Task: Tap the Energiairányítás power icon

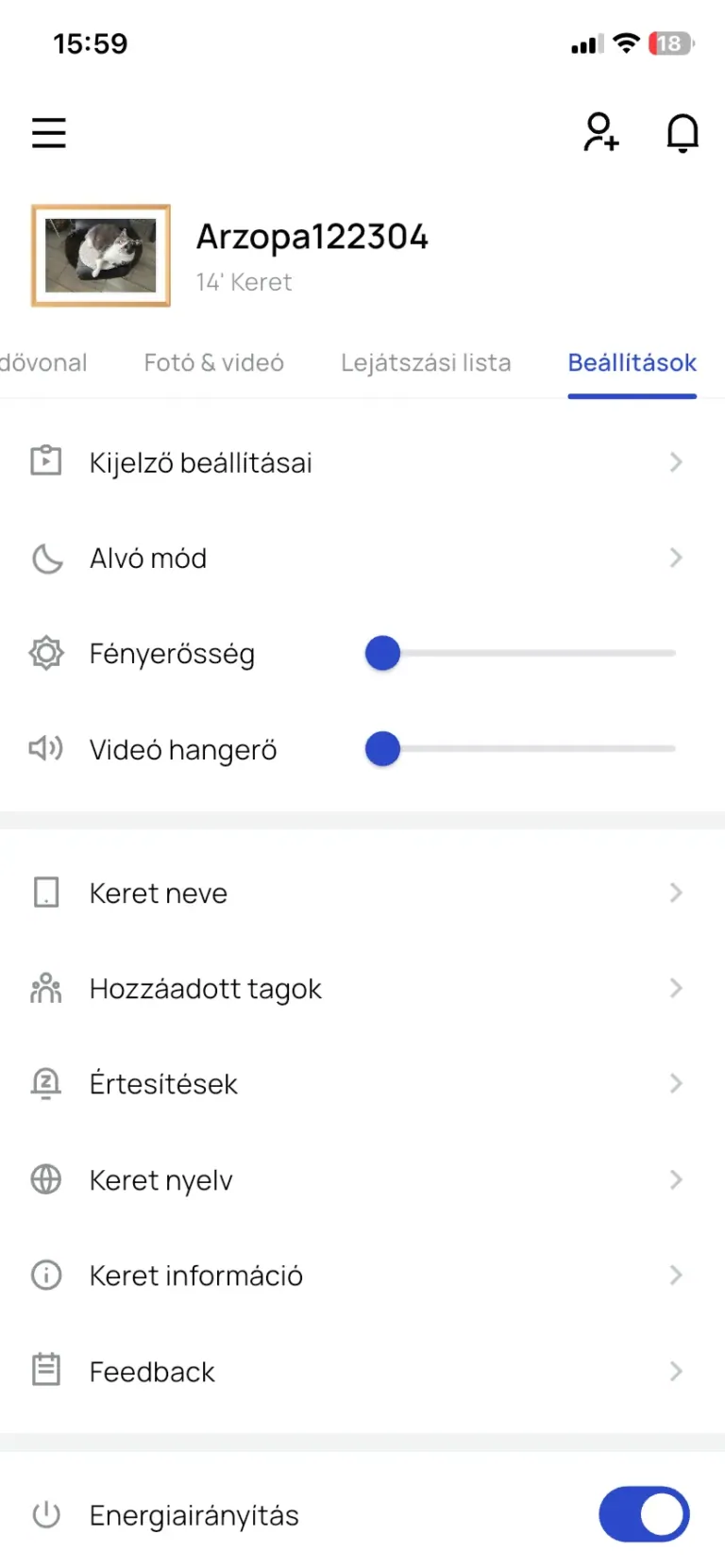Action: click(x=45, y=1514)
